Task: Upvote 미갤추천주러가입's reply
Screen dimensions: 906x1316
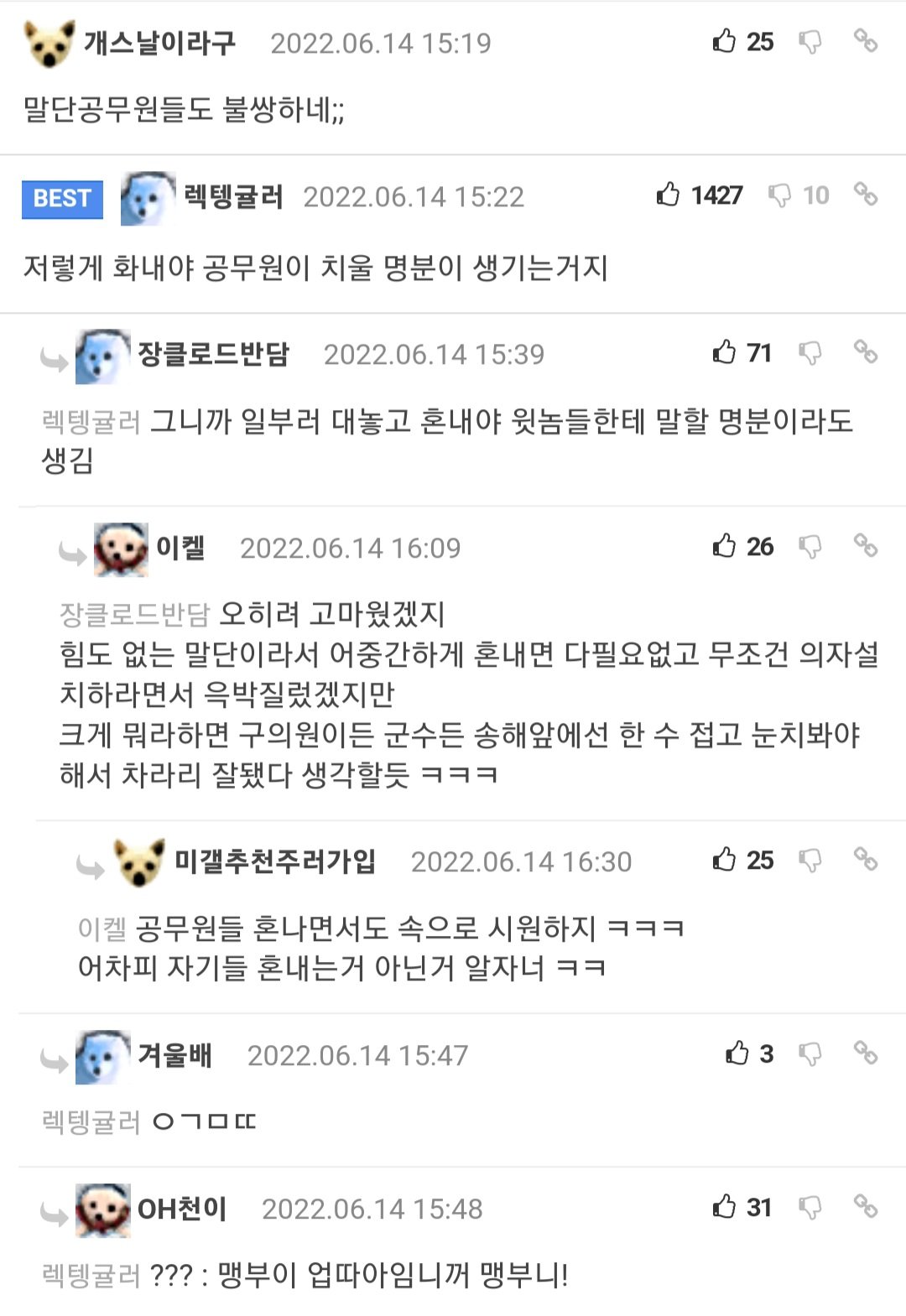Action: pyautogui.click(x=725, y=860)
